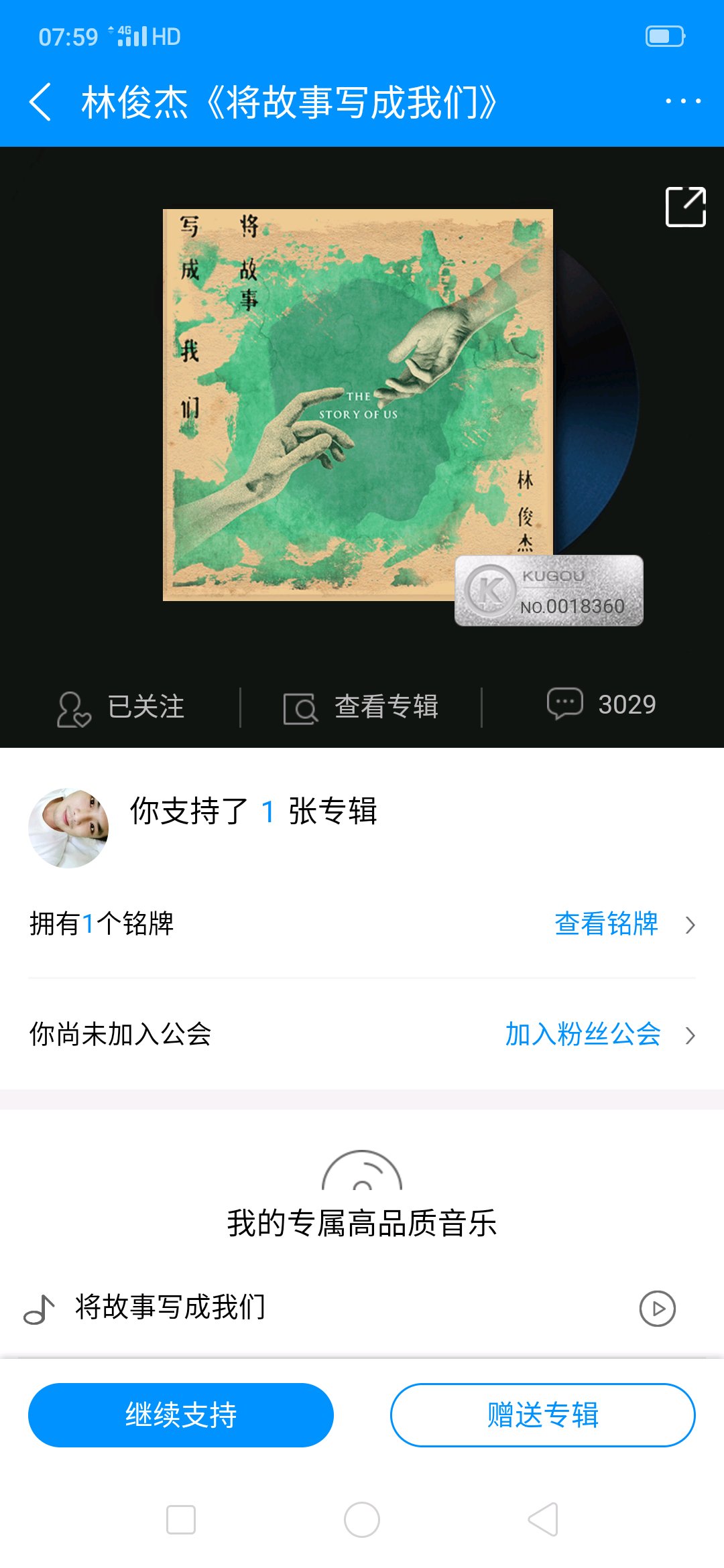Join the fan guild via 加入粉丝公会
The image size is (724, 1568).
tap(599, 1035)
